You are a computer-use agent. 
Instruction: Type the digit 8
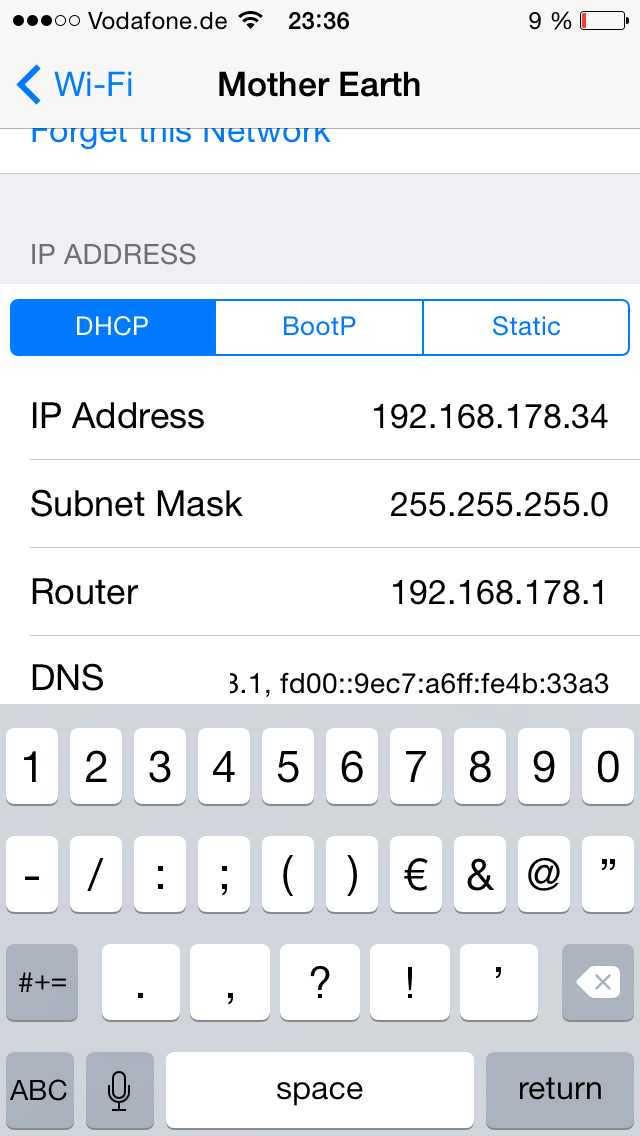pos(480,768)
